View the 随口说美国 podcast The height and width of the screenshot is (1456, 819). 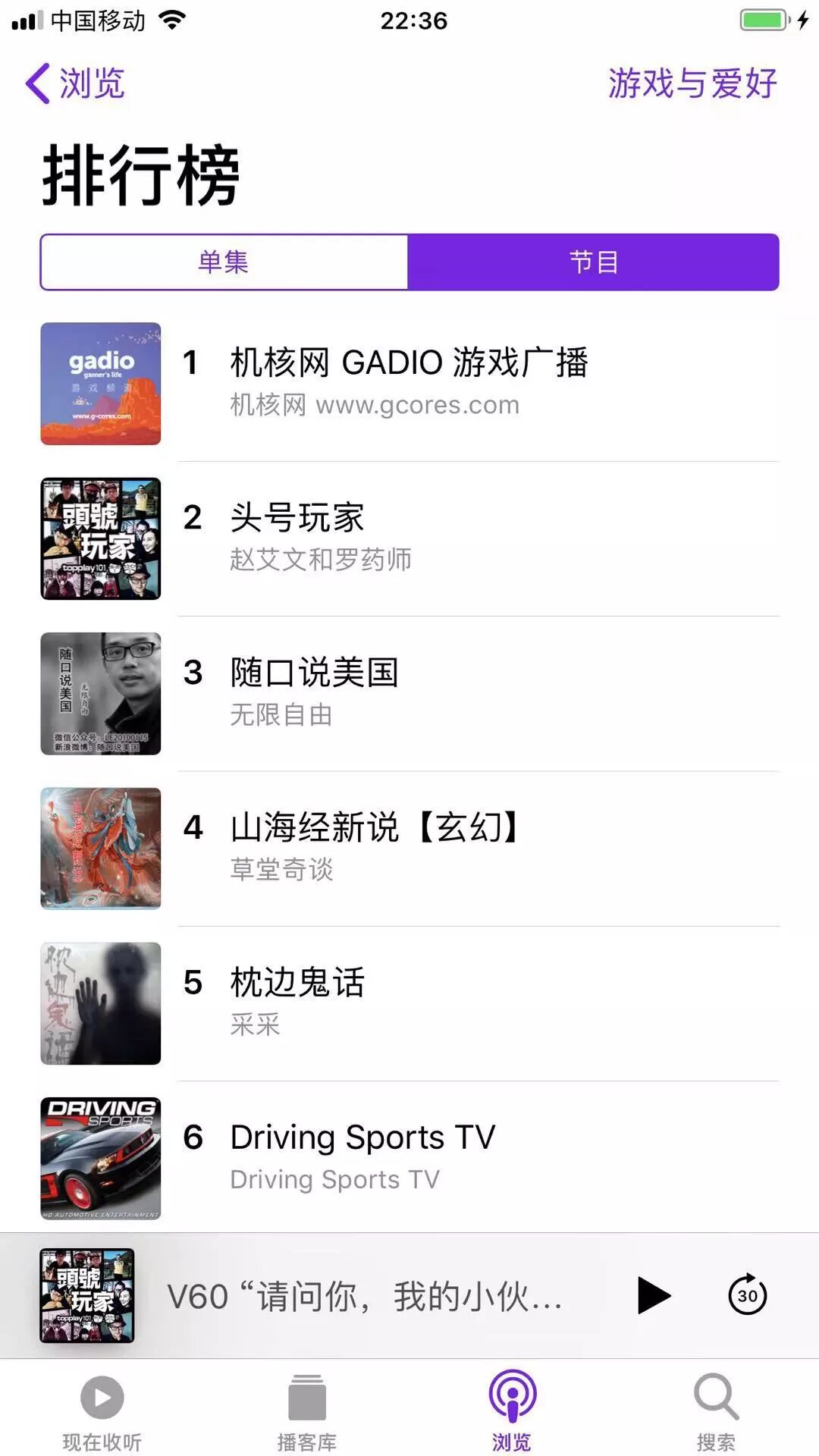[409, 693]
